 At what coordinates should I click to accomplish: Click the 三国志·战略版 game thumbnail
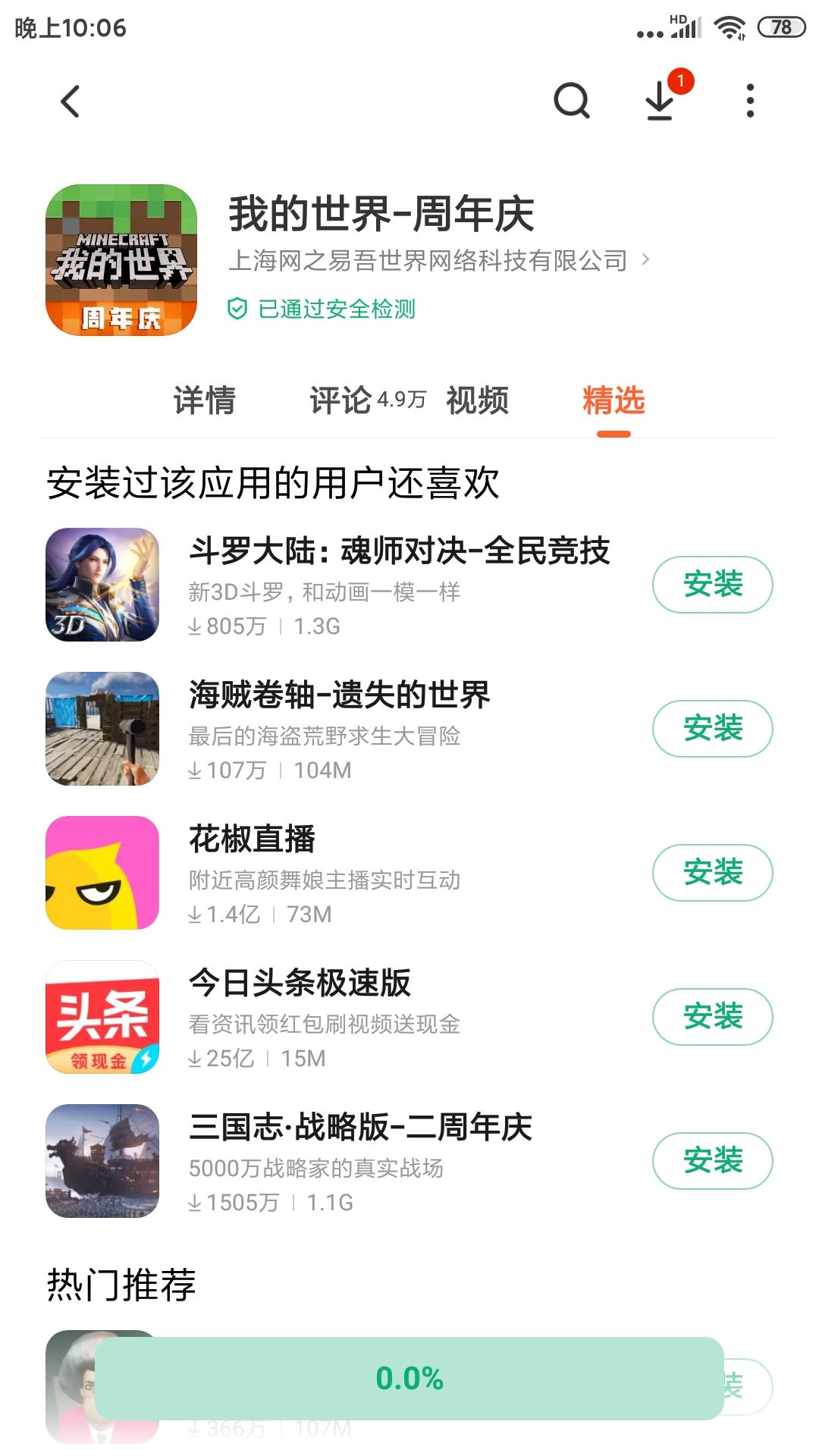[x=104, y=1160]
